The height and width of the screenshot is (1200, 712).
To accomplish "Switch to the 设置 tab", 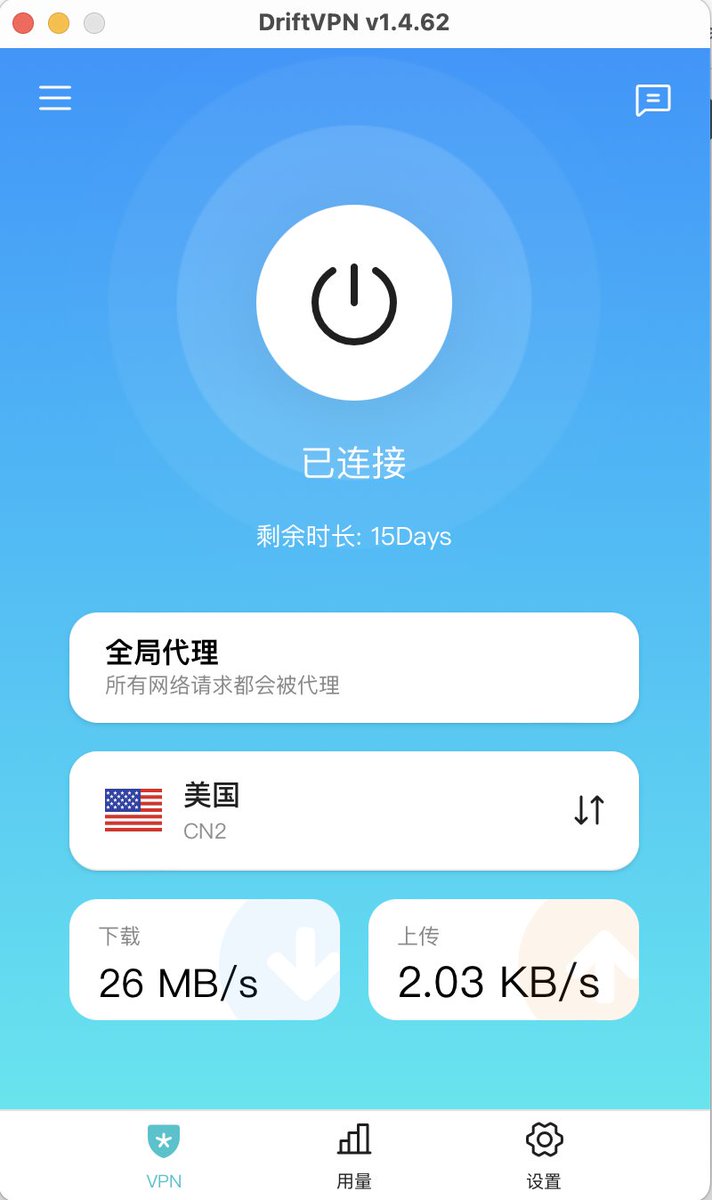I will coord(544,1155).
